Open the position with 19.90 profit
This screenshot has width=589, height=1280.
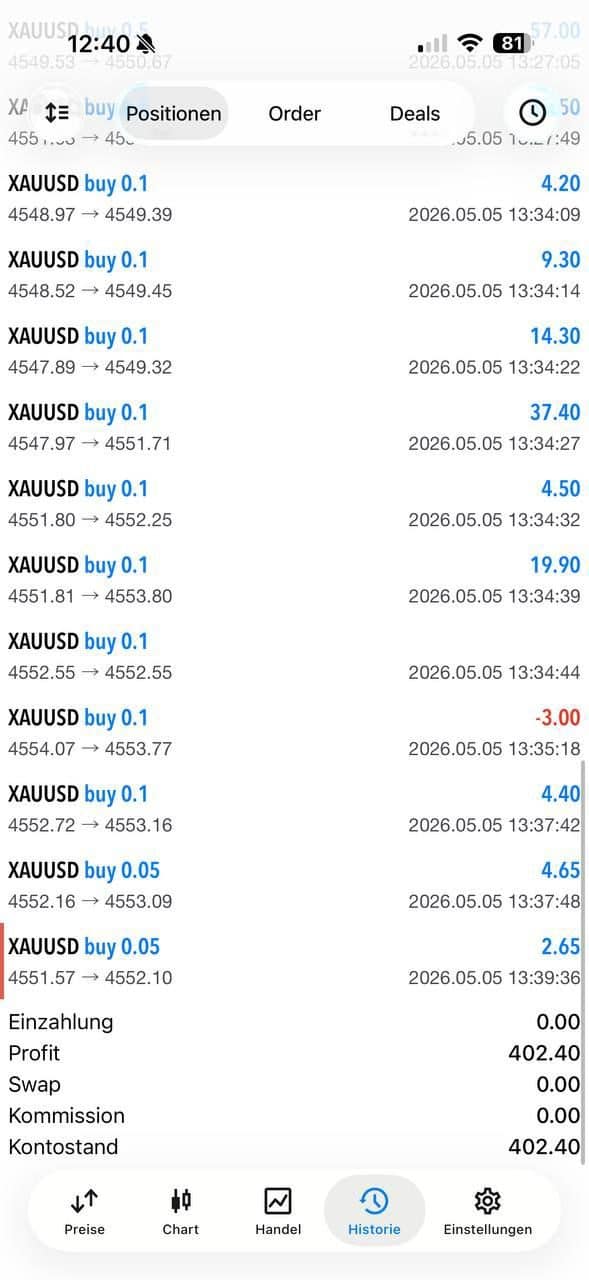click(x=294, y=580)
